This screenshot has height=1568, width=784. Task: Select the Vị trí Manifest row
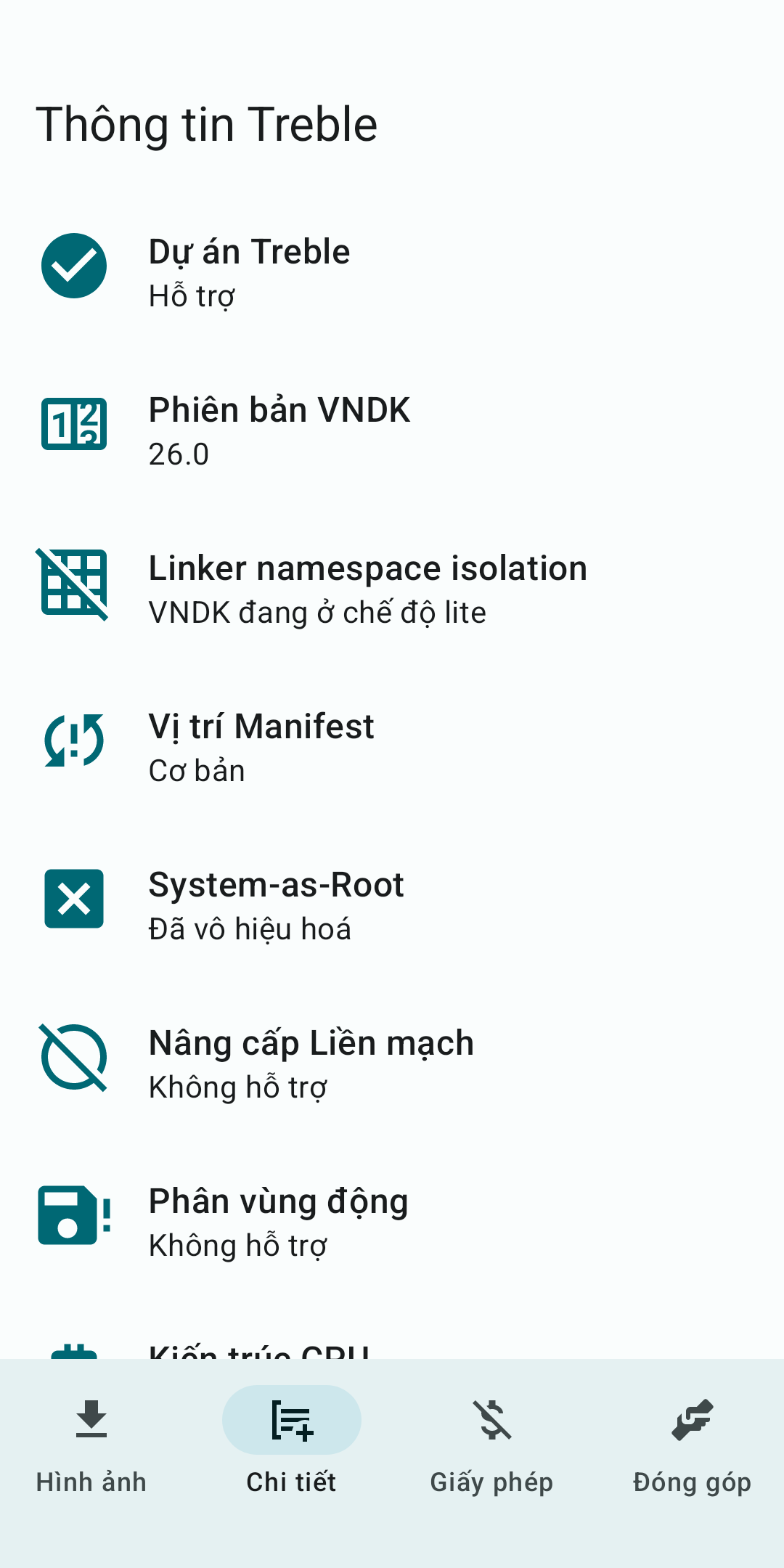pyautogui.click(x=392, y=747)
